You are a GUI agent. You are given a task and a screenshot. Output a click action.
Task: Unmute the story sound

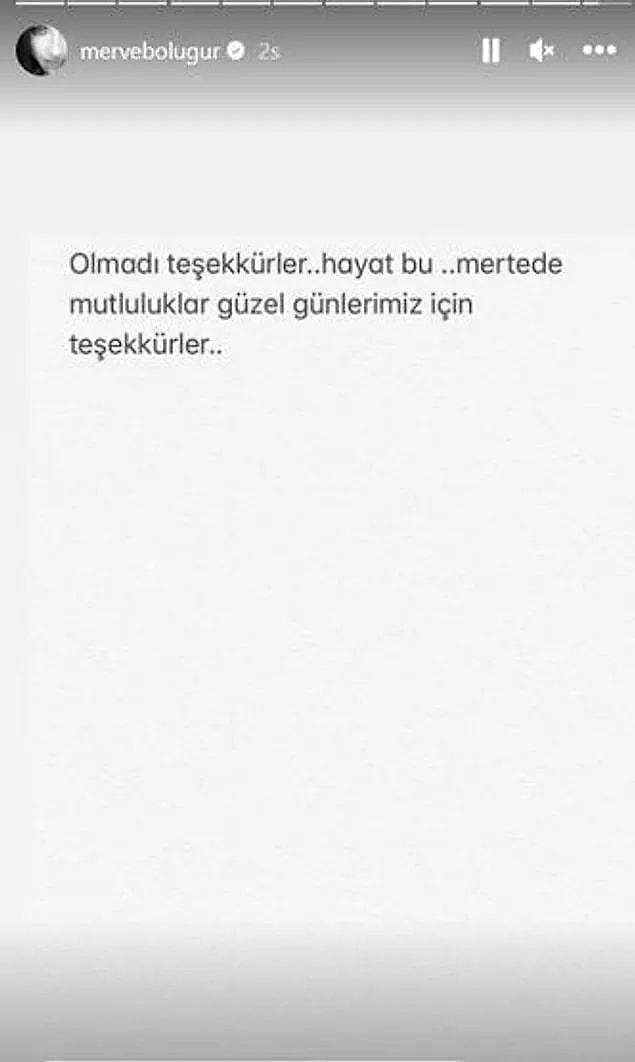(x=541, y=51)
